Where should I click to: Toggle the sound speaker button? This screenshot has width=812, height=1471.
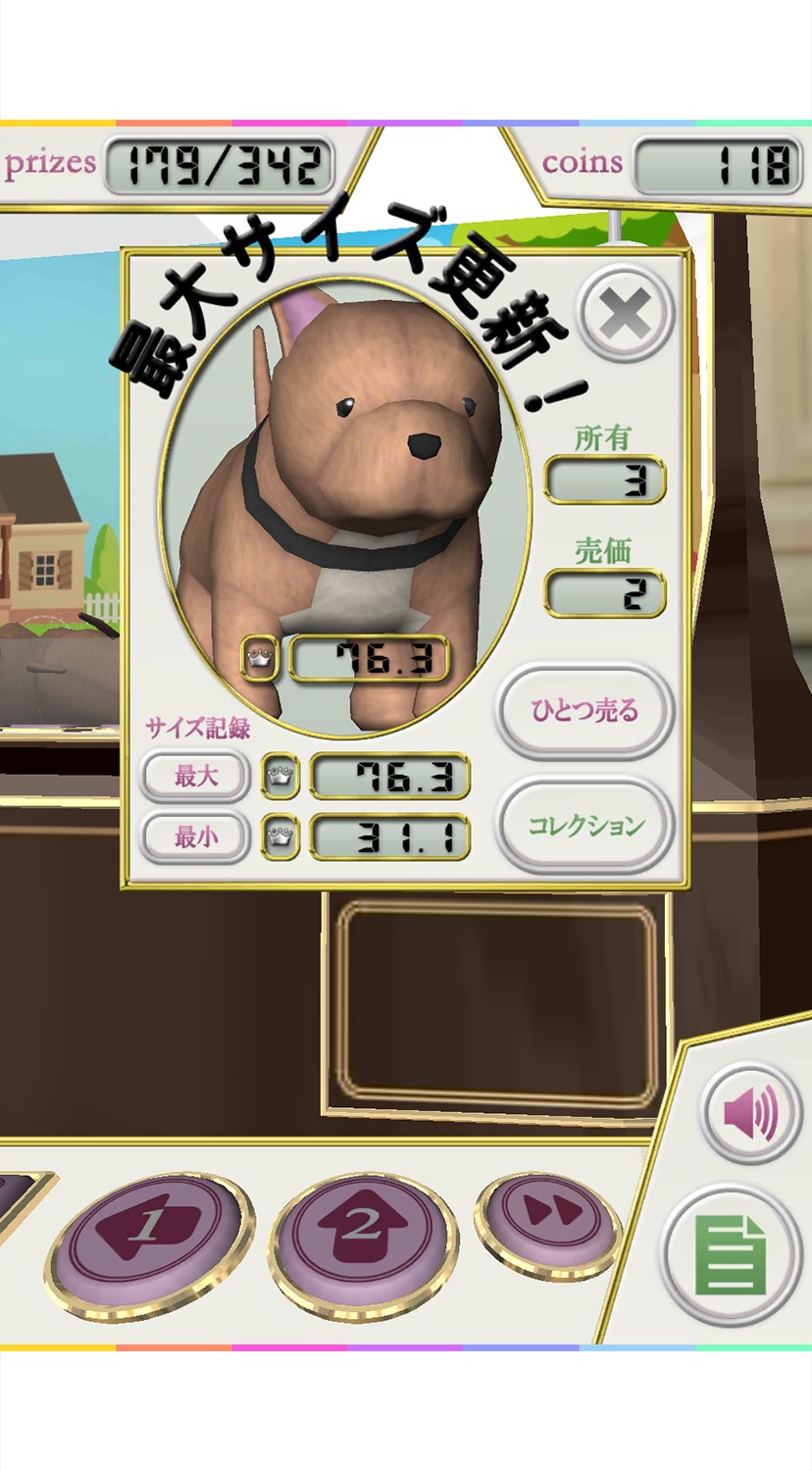751,1114
